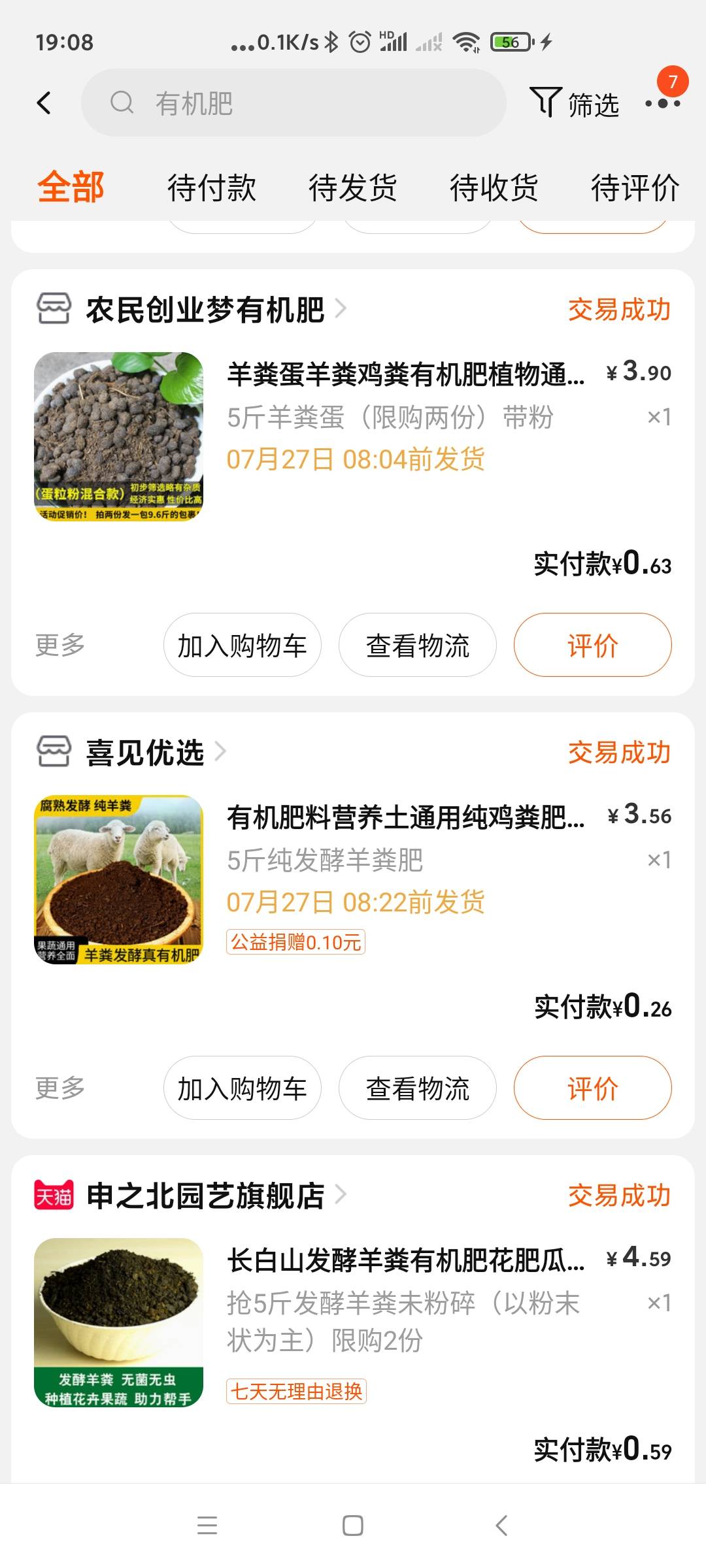Add the 农民创业梦有机肥 item to cart
The height and width of the screenshot is (1568, 706).
[x=242, y=645]
